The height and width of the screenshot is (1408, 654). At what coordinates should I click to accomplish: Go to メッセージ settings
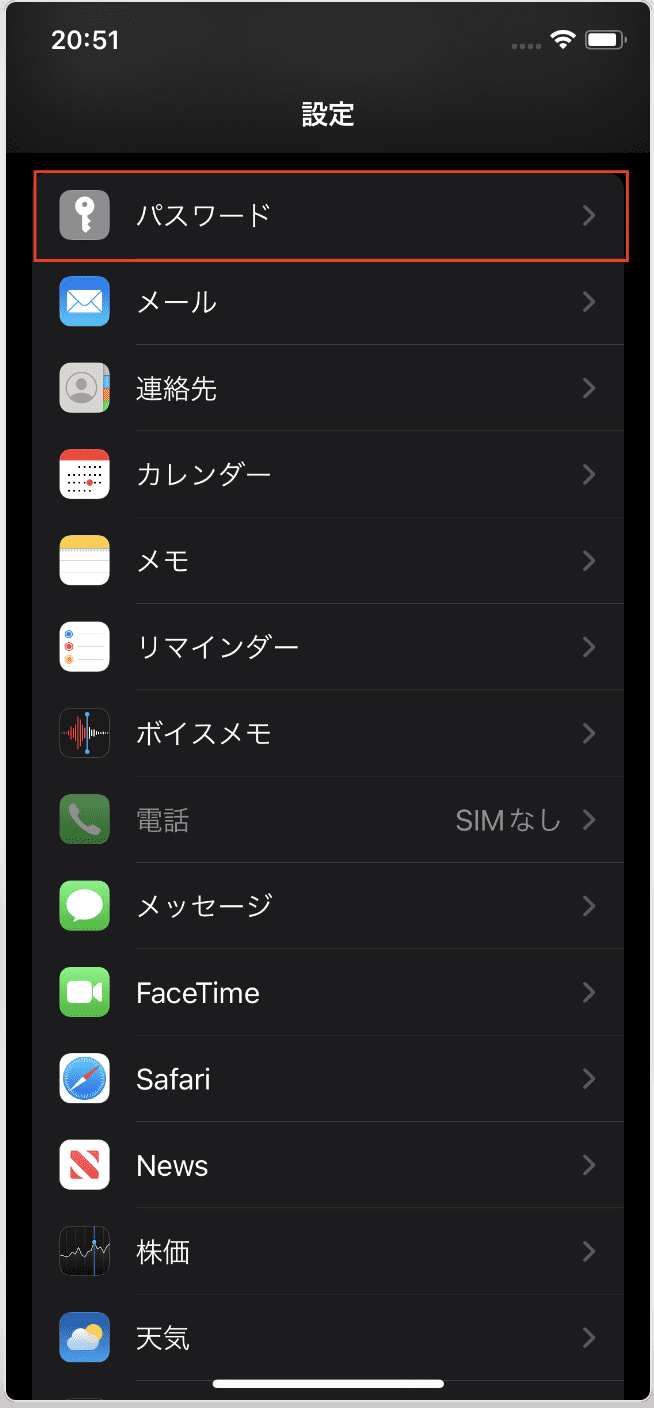point(330,906)
